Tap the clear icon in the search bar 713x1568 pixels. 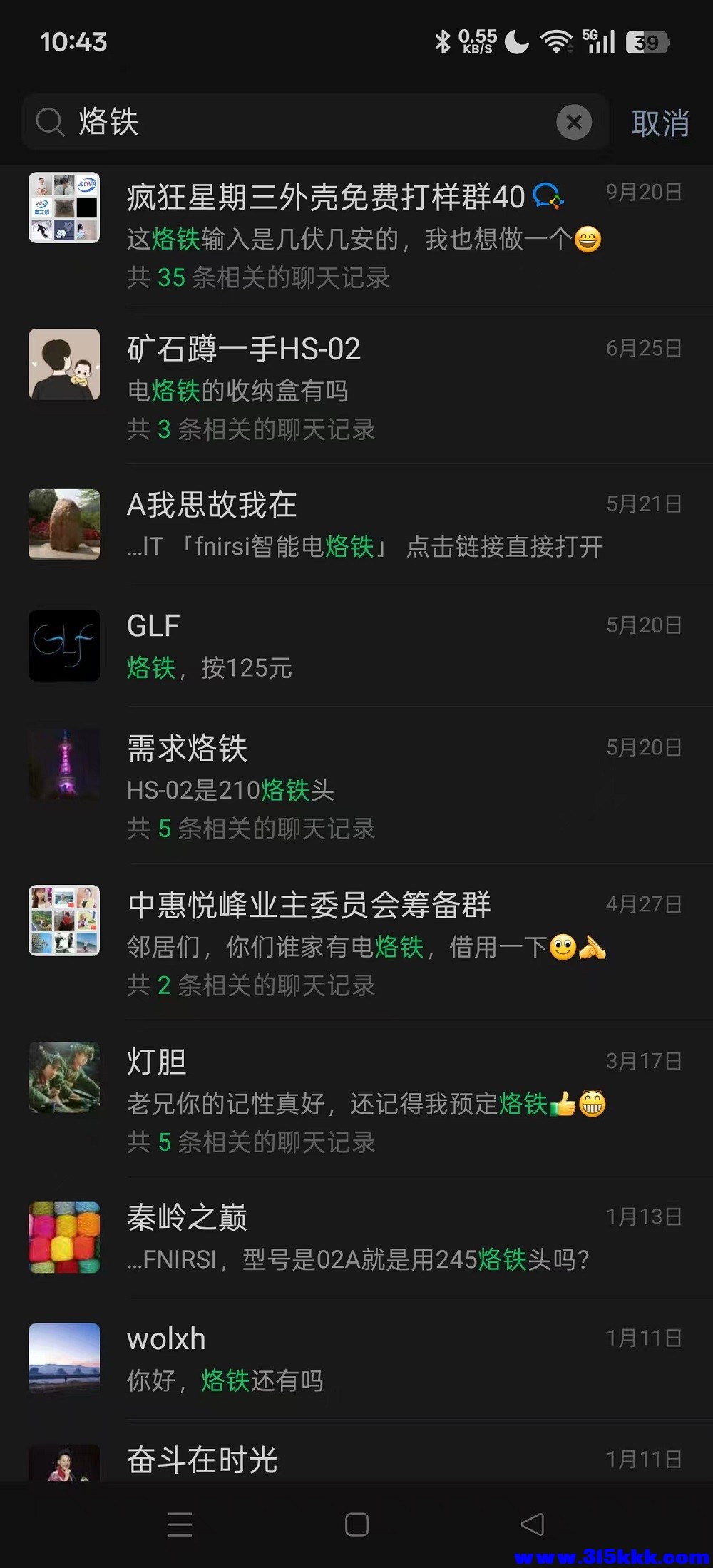tap(574, 122)
